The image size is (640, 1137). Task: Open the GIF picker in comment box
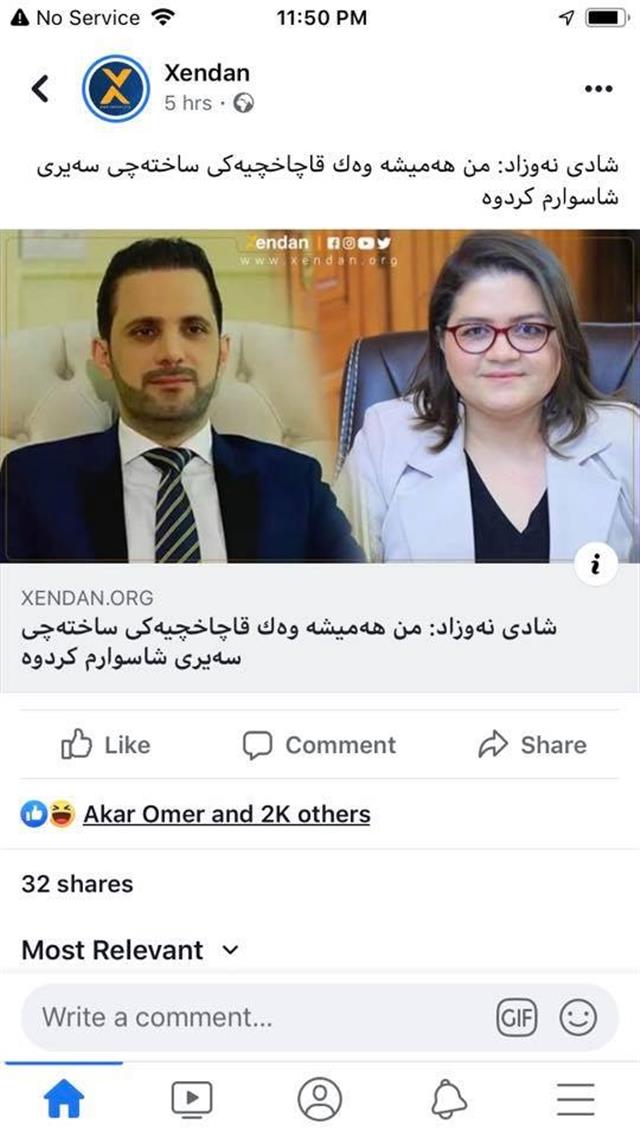point(516,1018)
